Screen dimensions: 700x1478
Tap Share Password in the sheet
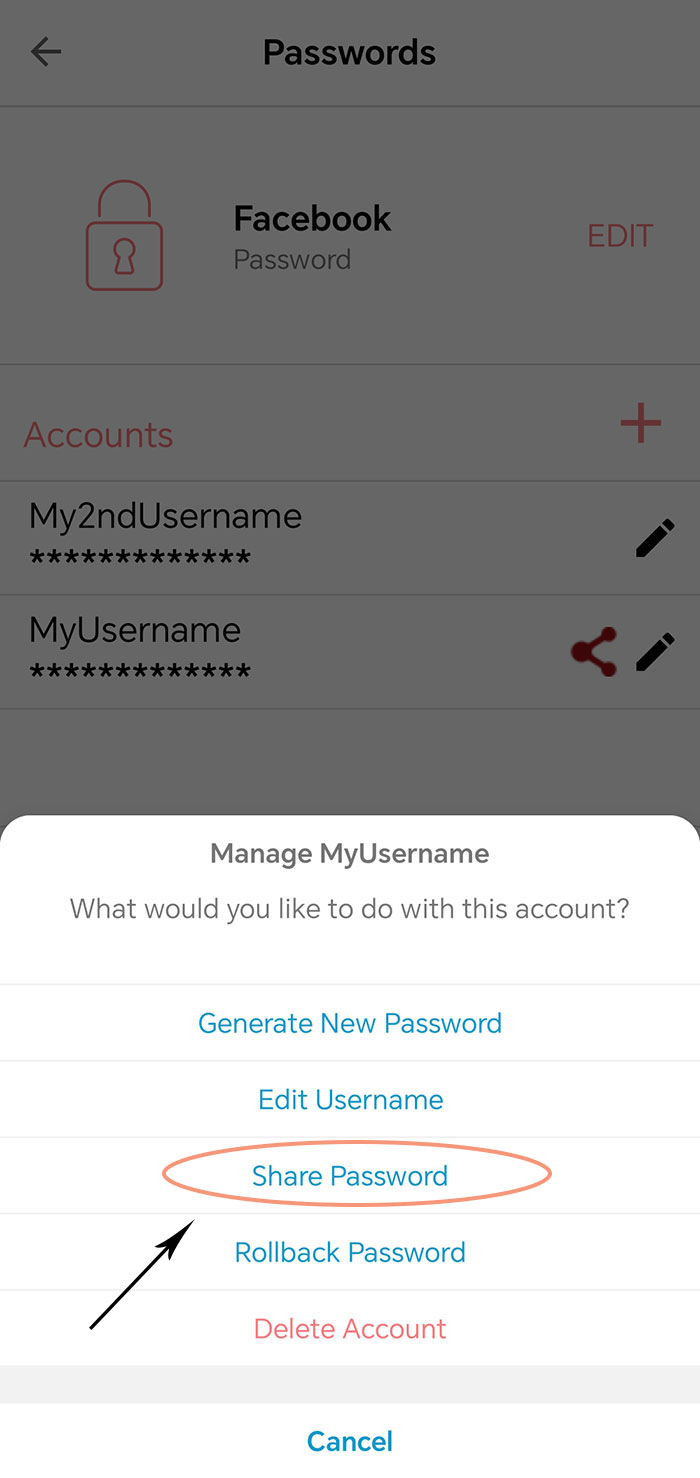click(350, 1176)
